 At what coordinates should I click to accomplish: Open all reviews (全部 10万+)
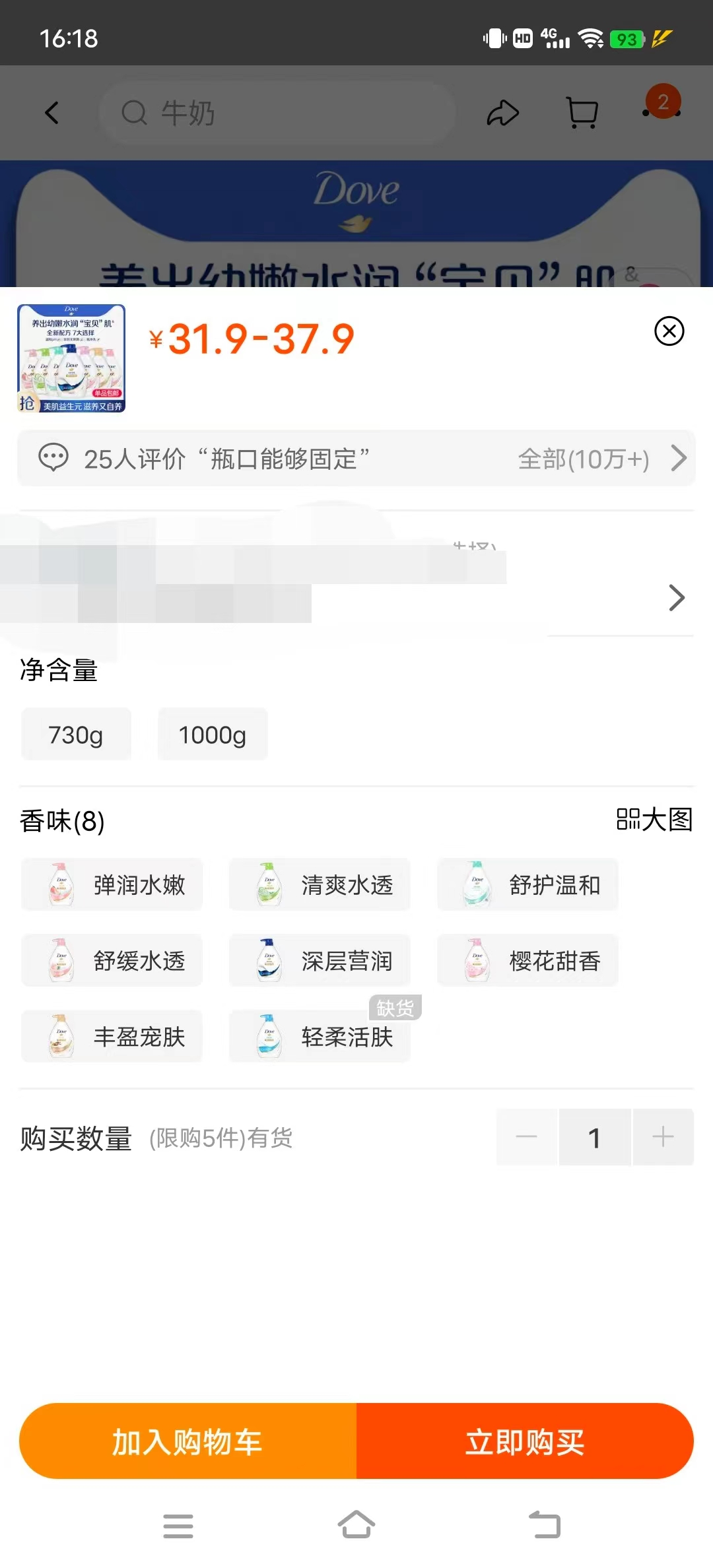click(x=601, y=459)
